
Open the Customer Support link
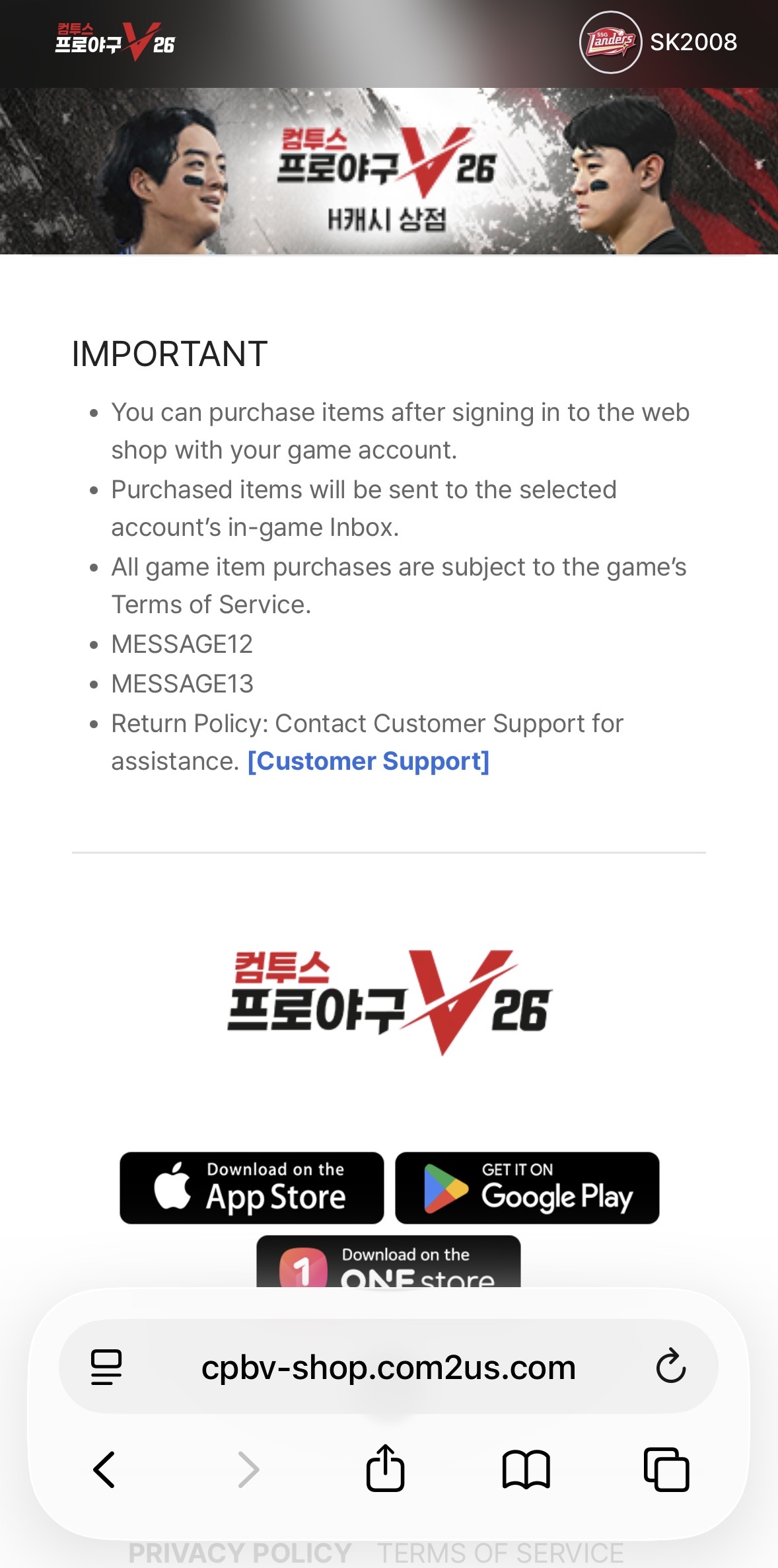tap(368, 761)
